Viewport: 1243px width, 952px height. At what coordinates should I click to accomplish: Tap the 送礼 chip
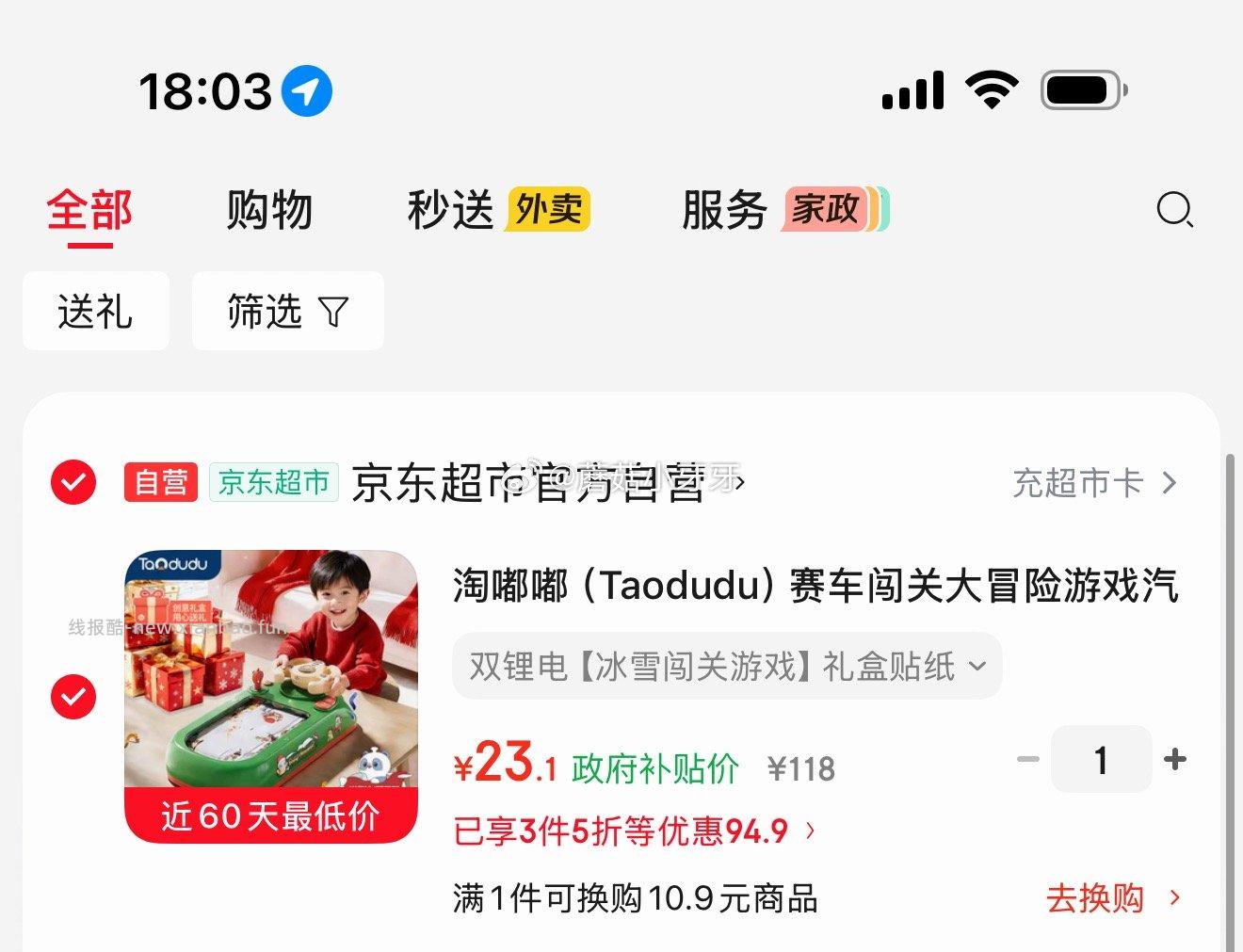coord(95,312)
